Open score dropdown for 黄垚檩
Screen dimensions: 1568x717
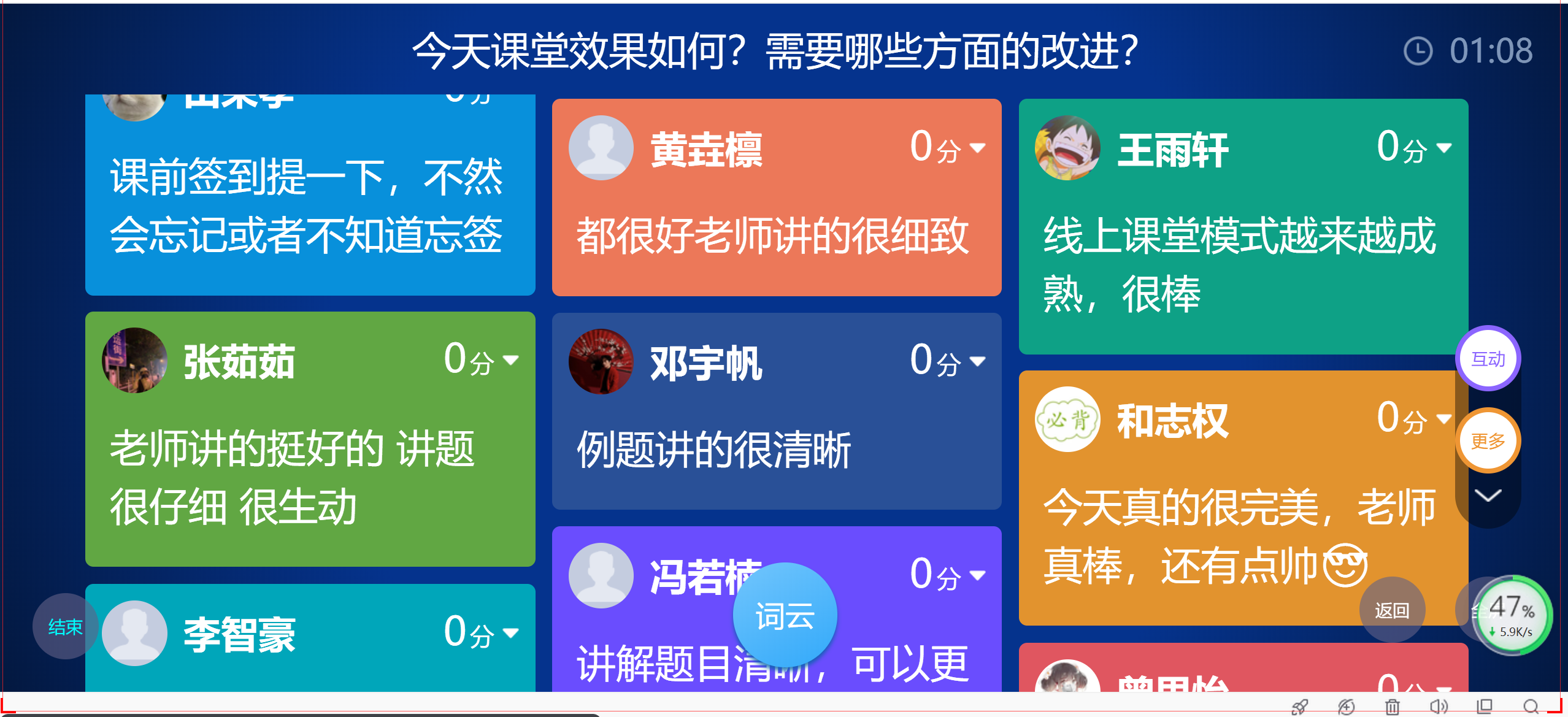click(977, 148)
